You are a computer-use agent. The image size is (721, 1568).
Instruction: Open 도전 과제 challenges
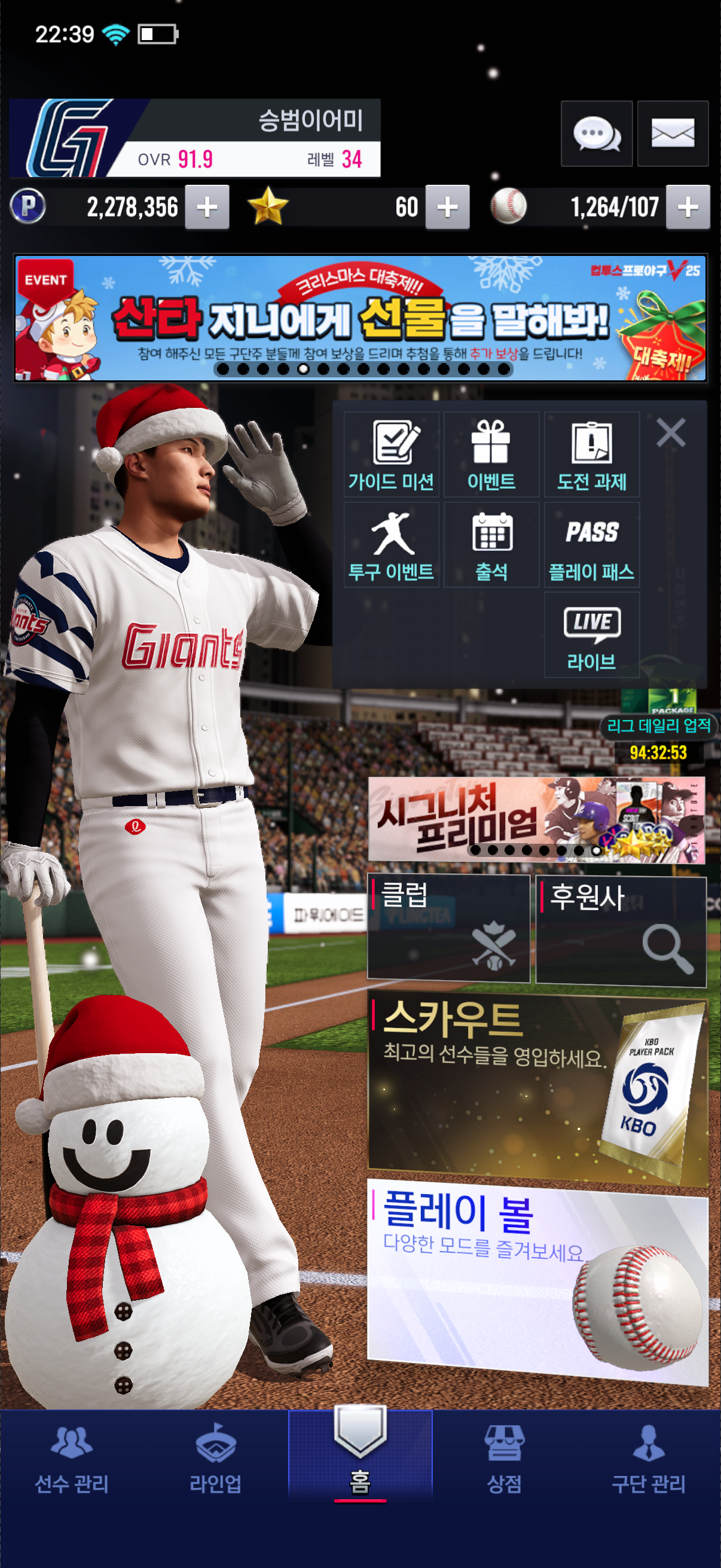[591, 454]
